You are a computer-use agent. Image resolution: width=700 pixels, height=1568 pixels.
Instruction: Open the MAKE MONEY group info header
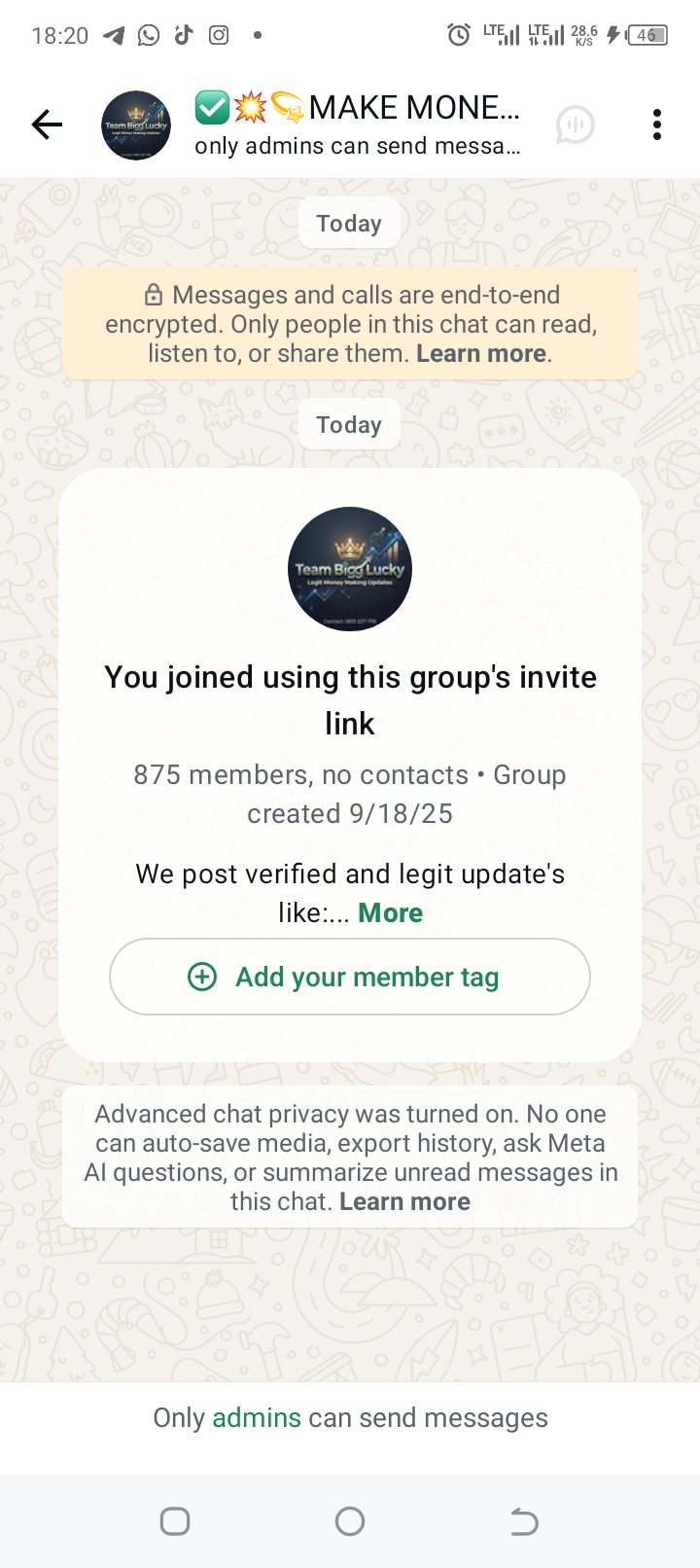[x=358, y=125]
